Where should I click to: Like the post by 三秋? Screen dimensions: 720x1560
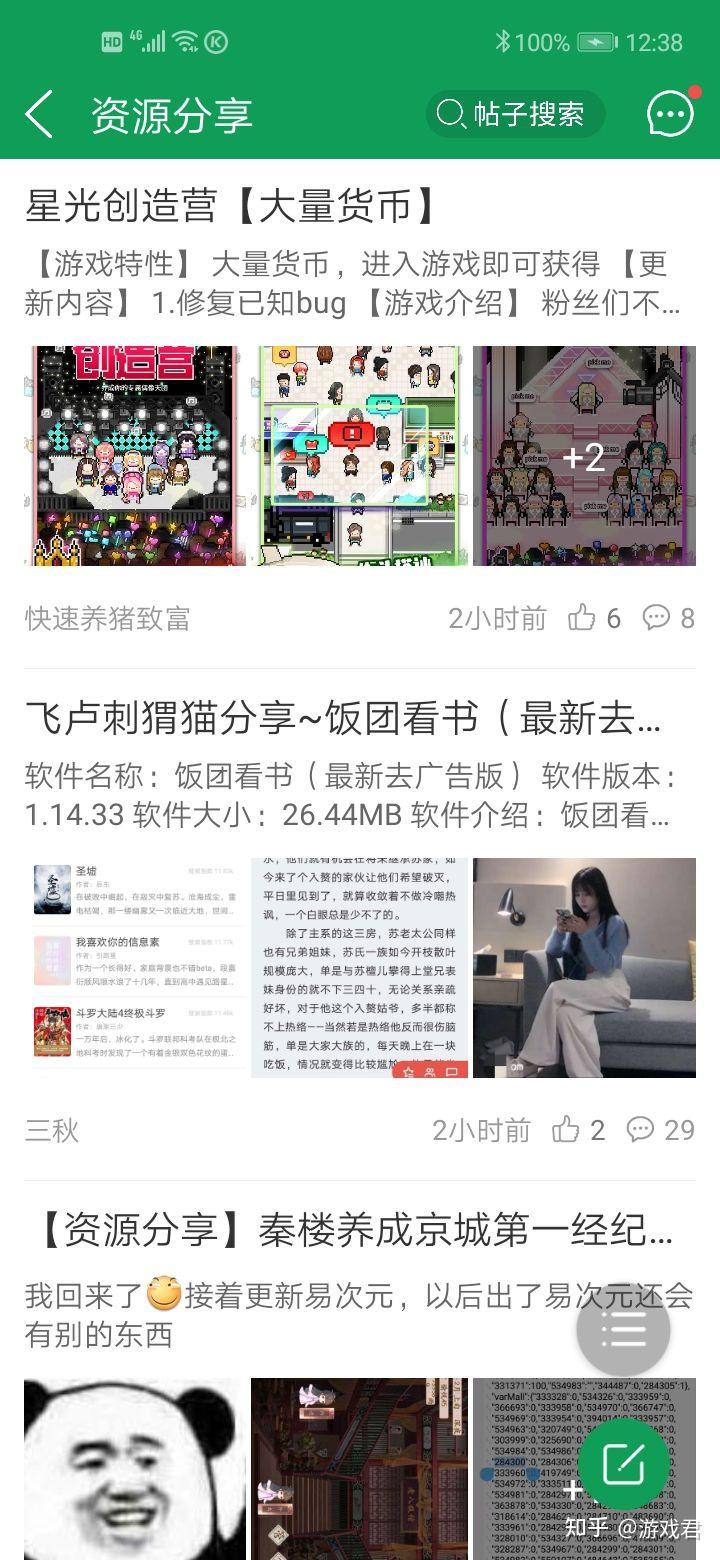coord(567,1130)
